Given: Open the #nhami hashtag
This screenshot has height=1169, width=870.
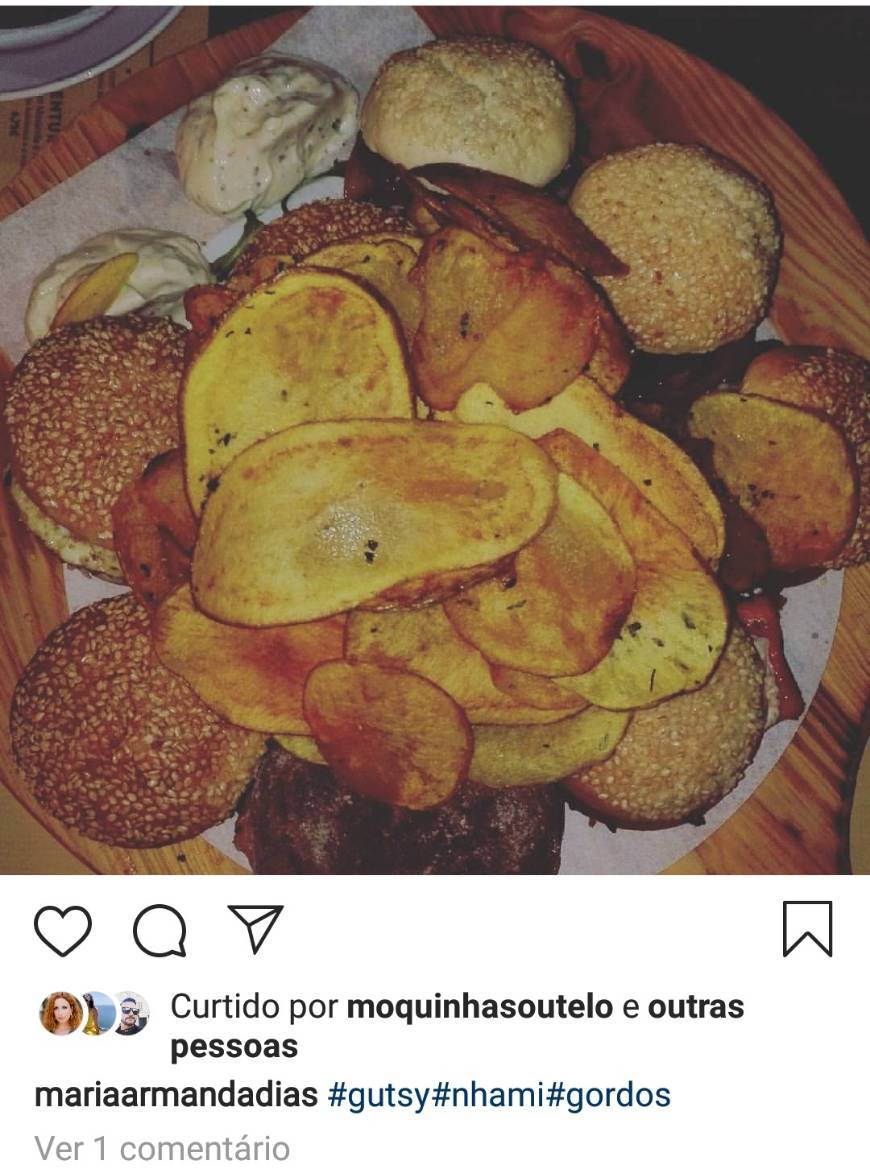Looking at the screenshot, I should tap(488, 1095).
